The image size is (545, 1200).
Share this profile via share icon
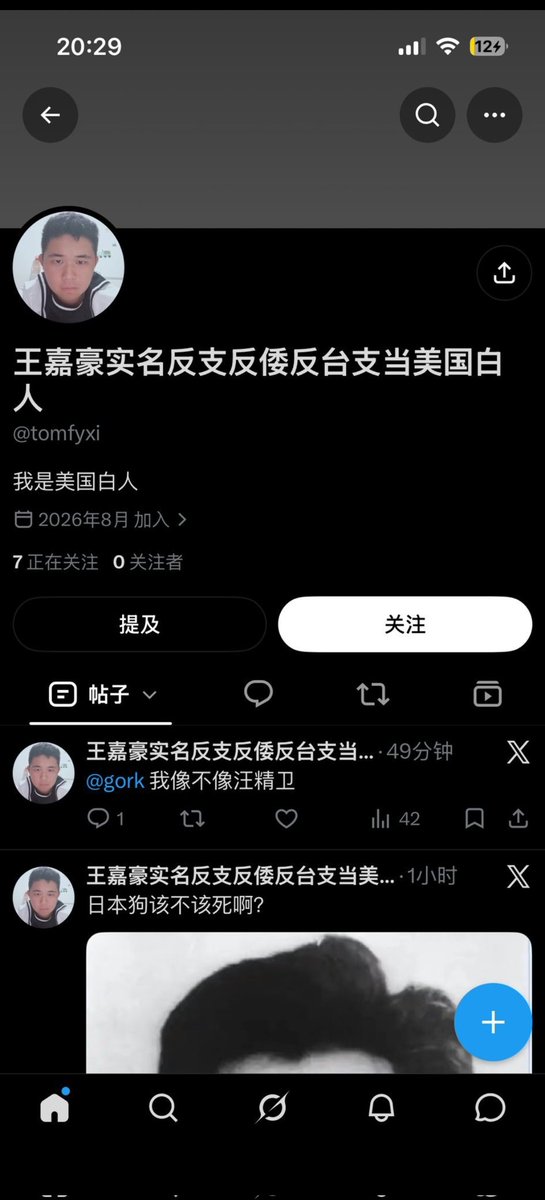[504, 273]
